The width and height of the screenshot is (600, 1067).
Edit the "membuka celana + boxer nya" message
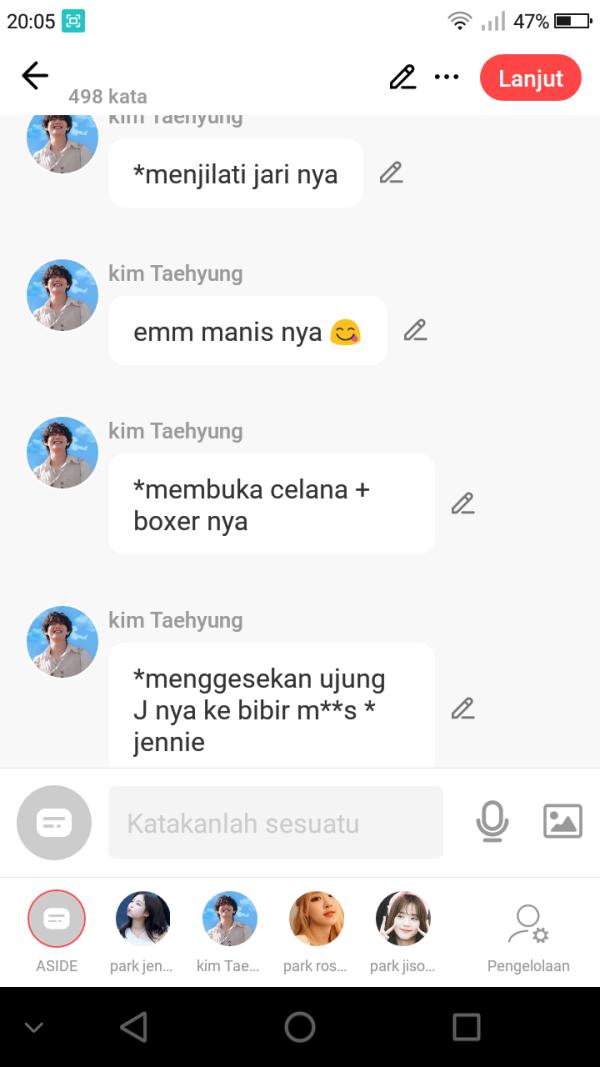click(462, 503)
